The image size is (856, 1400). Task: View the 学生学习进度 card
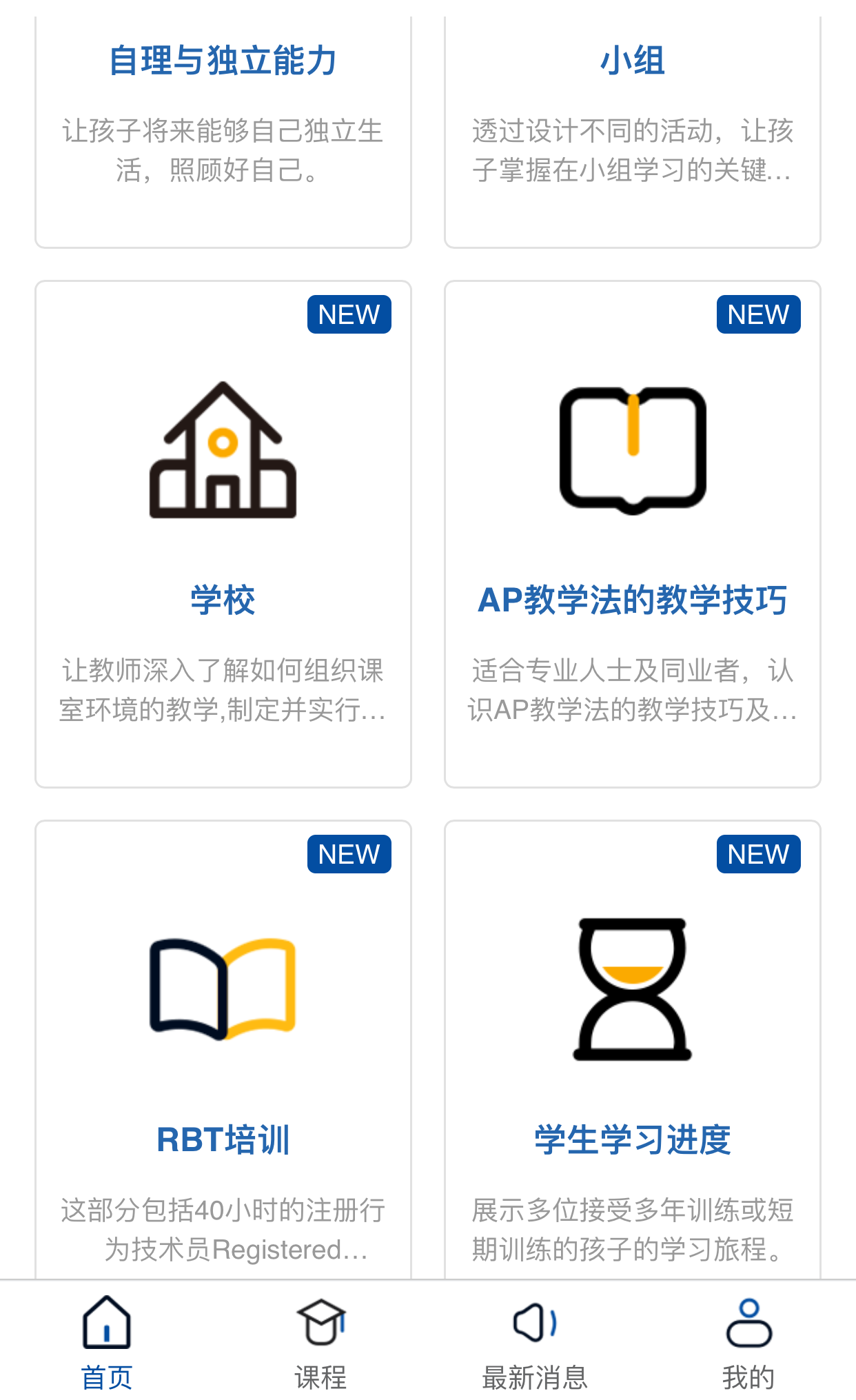[633, 1049]
